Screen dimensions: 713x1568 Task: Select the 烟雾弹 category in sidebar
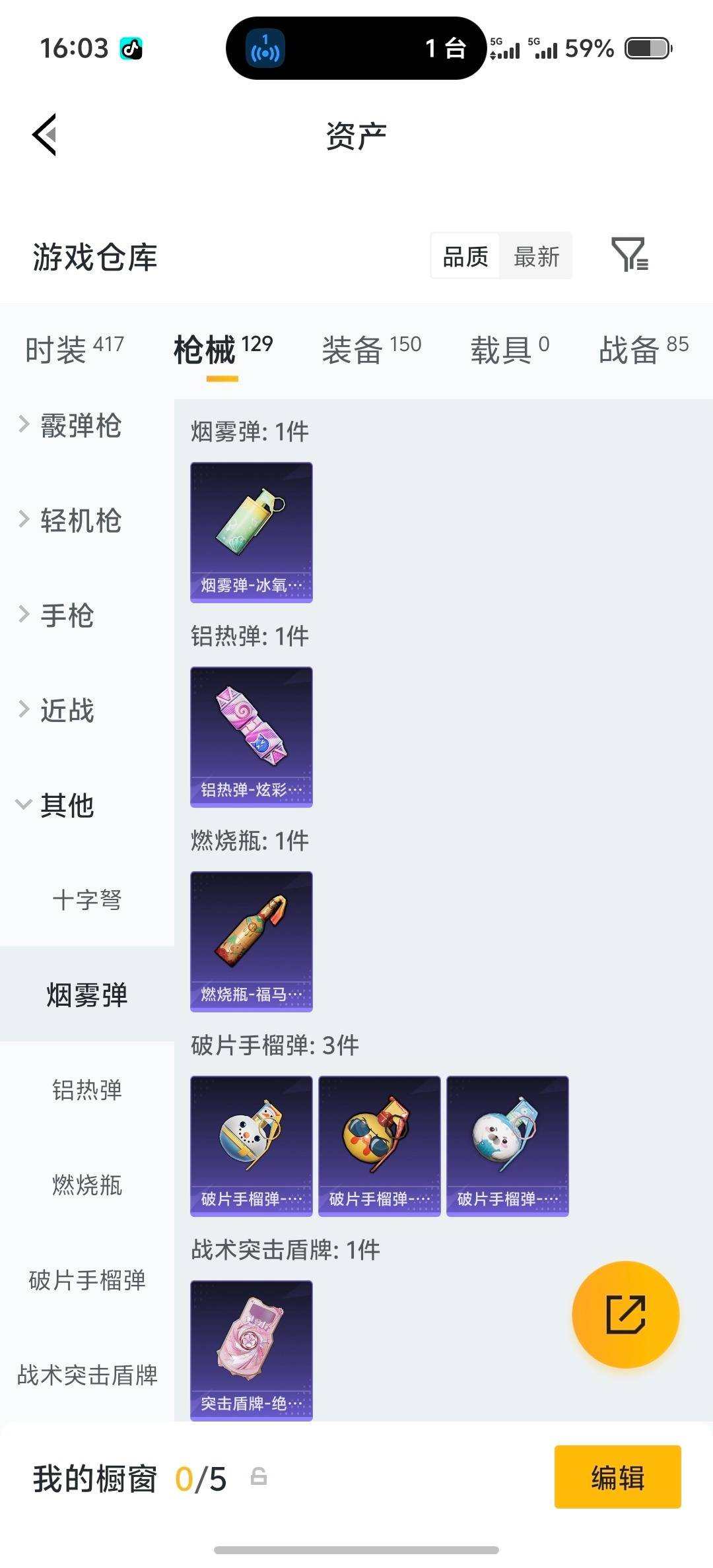[85, 996]
